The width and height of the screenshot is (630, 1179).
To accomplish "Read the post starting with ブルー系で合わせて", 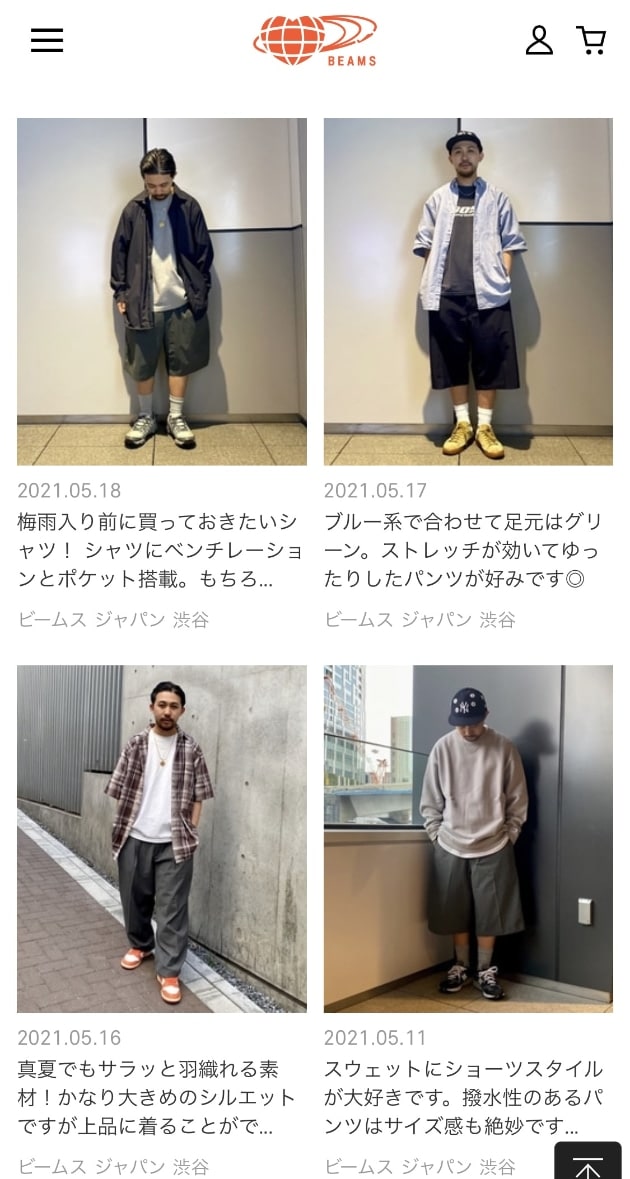I will coord(463,550).
